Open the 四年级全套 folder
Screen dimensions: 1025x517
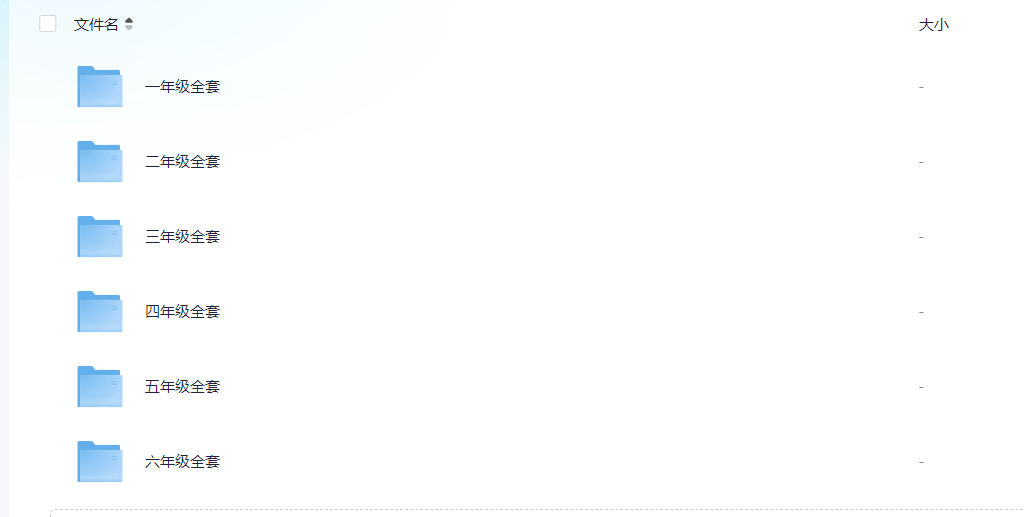[x=182, y=312]
